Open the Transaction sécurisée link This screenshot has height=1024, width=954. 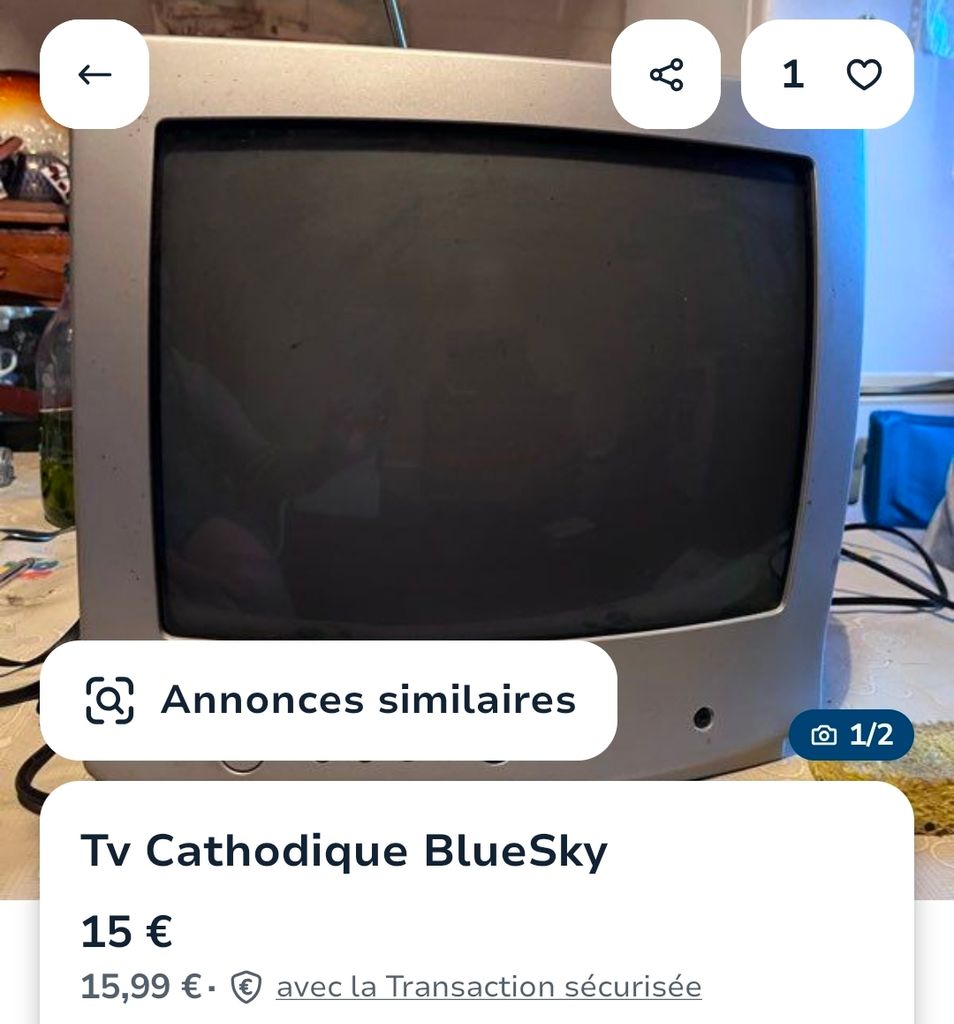point(489,987)
